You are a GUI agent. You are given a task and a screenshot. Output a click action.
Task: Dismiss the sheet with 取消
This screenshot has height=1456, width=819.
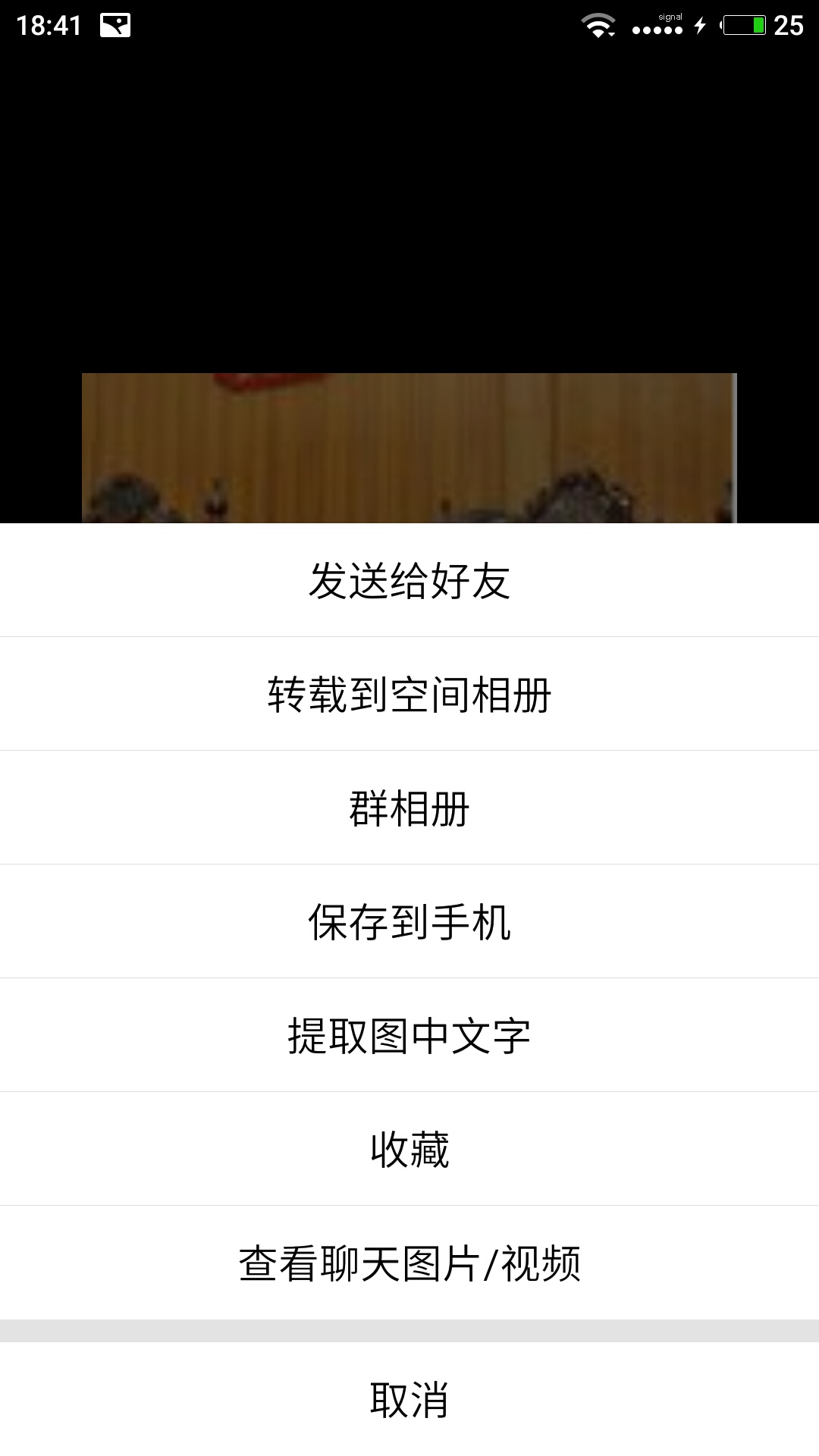point(409,1400)
